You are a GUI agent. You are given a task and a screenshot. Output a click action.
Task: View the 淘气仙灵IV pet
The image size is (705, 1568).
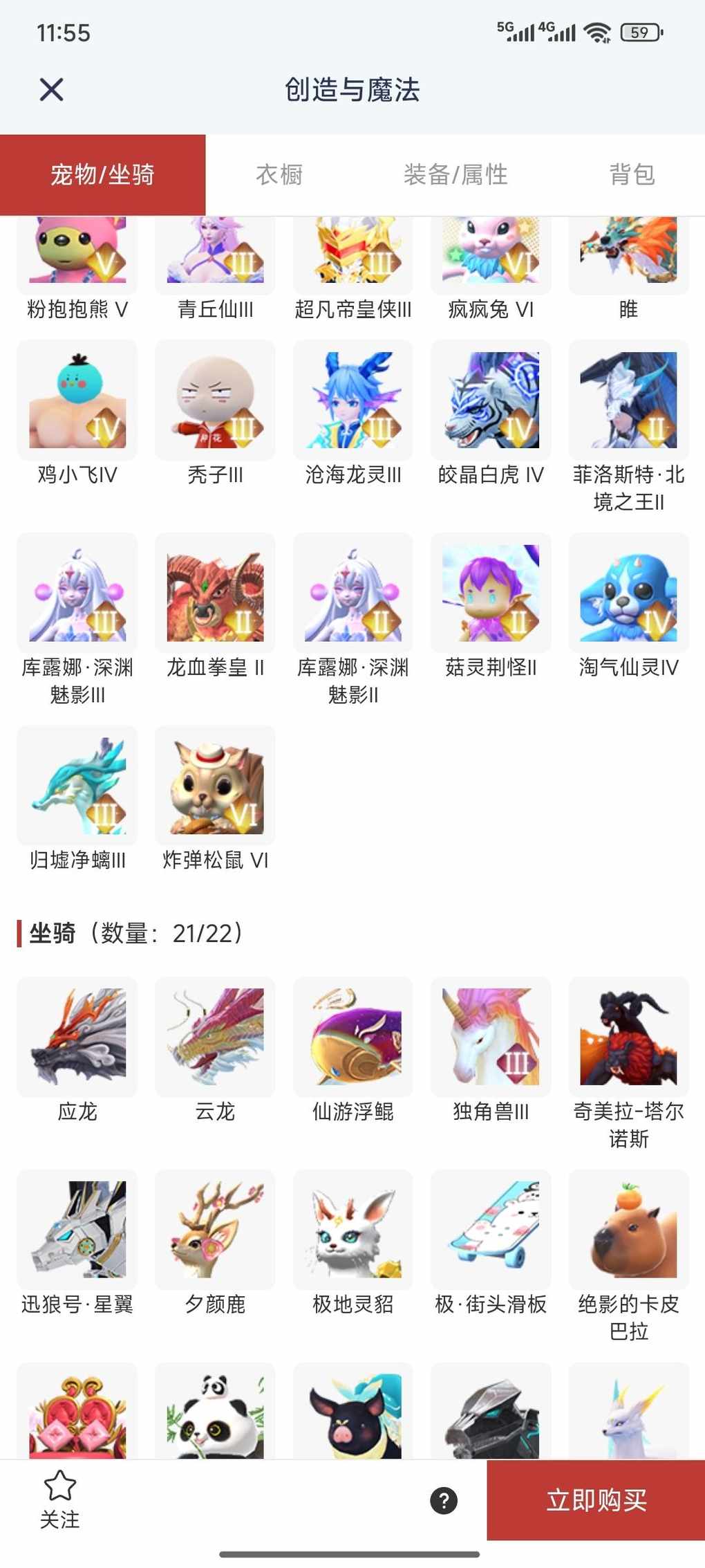(629, 593)
